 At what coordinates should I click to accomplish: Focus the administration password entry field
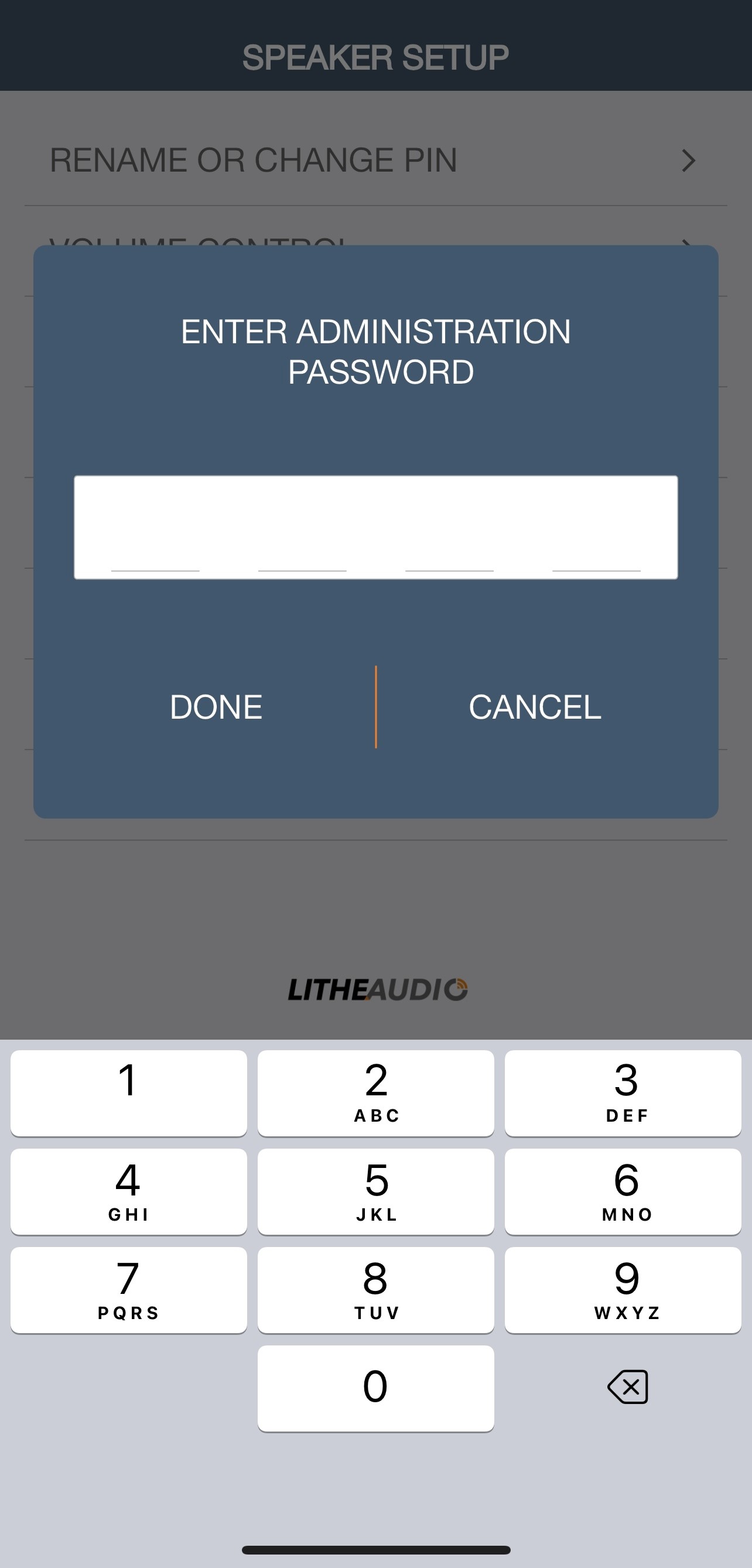coord(375,527)
